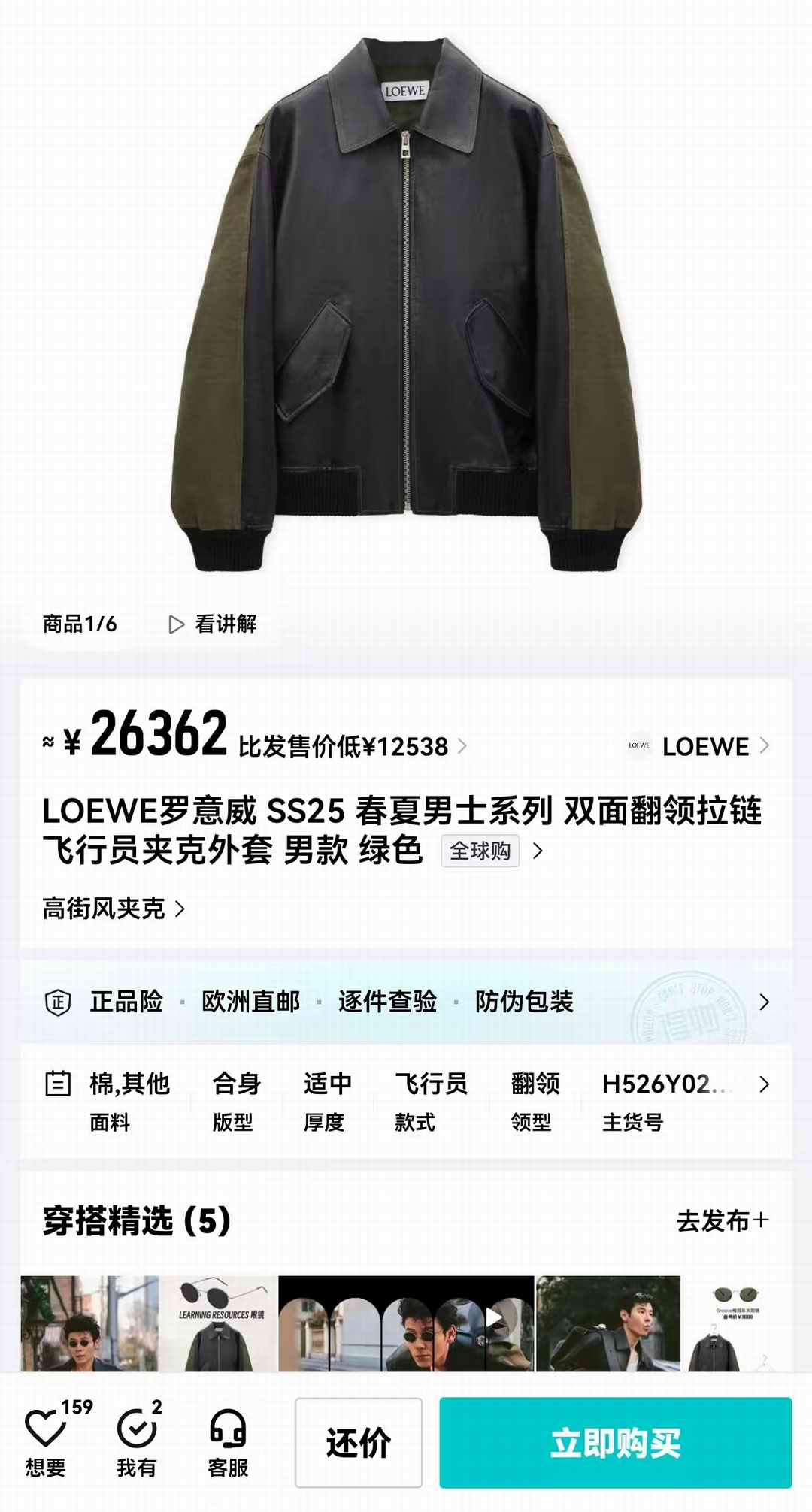Play the outfit video with arched frames
This screenshot has width=812, height=1512.
click(x=406, y=1323)
